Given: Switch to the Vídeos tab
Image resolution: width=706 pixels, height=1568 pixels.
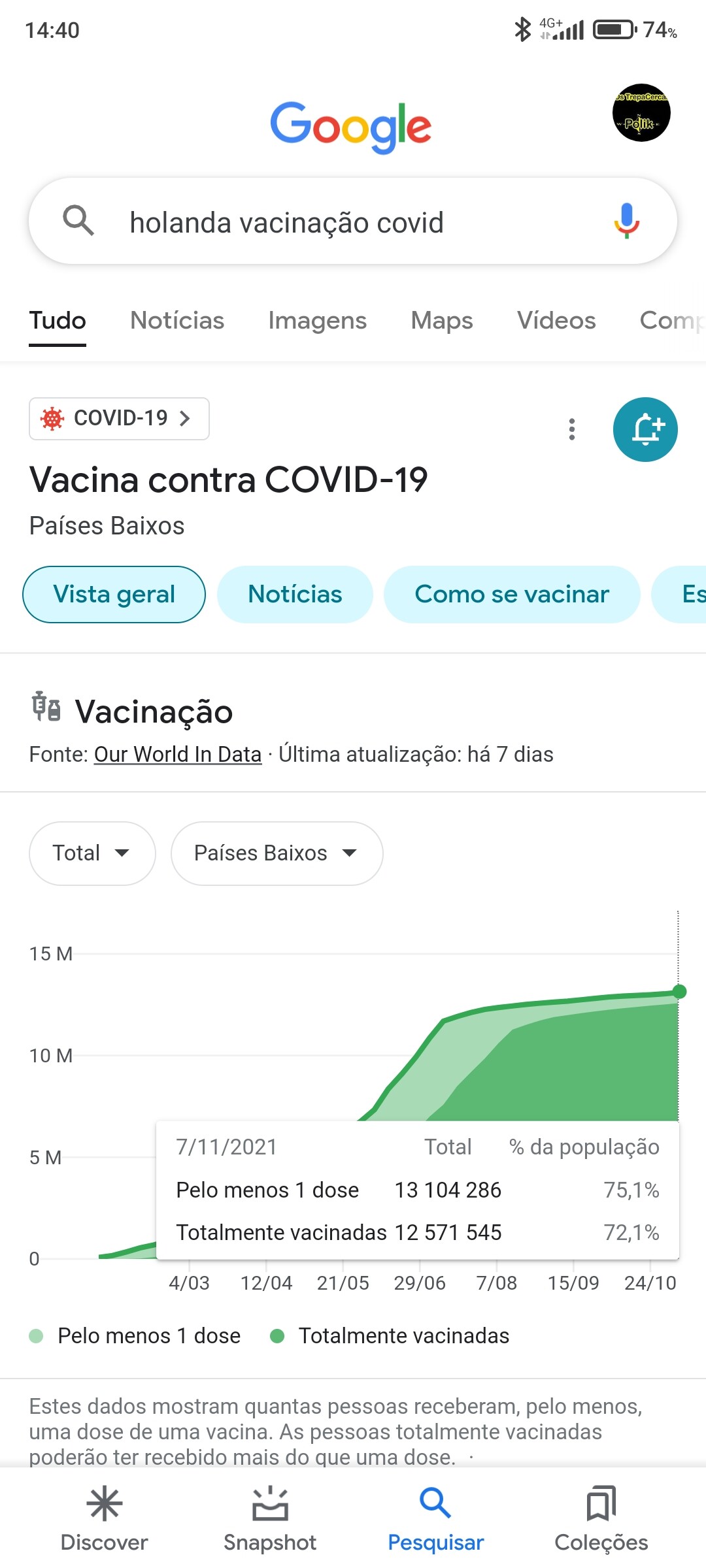Looking at the screenshot, I should pyautogui.click(x=556, y=321).
